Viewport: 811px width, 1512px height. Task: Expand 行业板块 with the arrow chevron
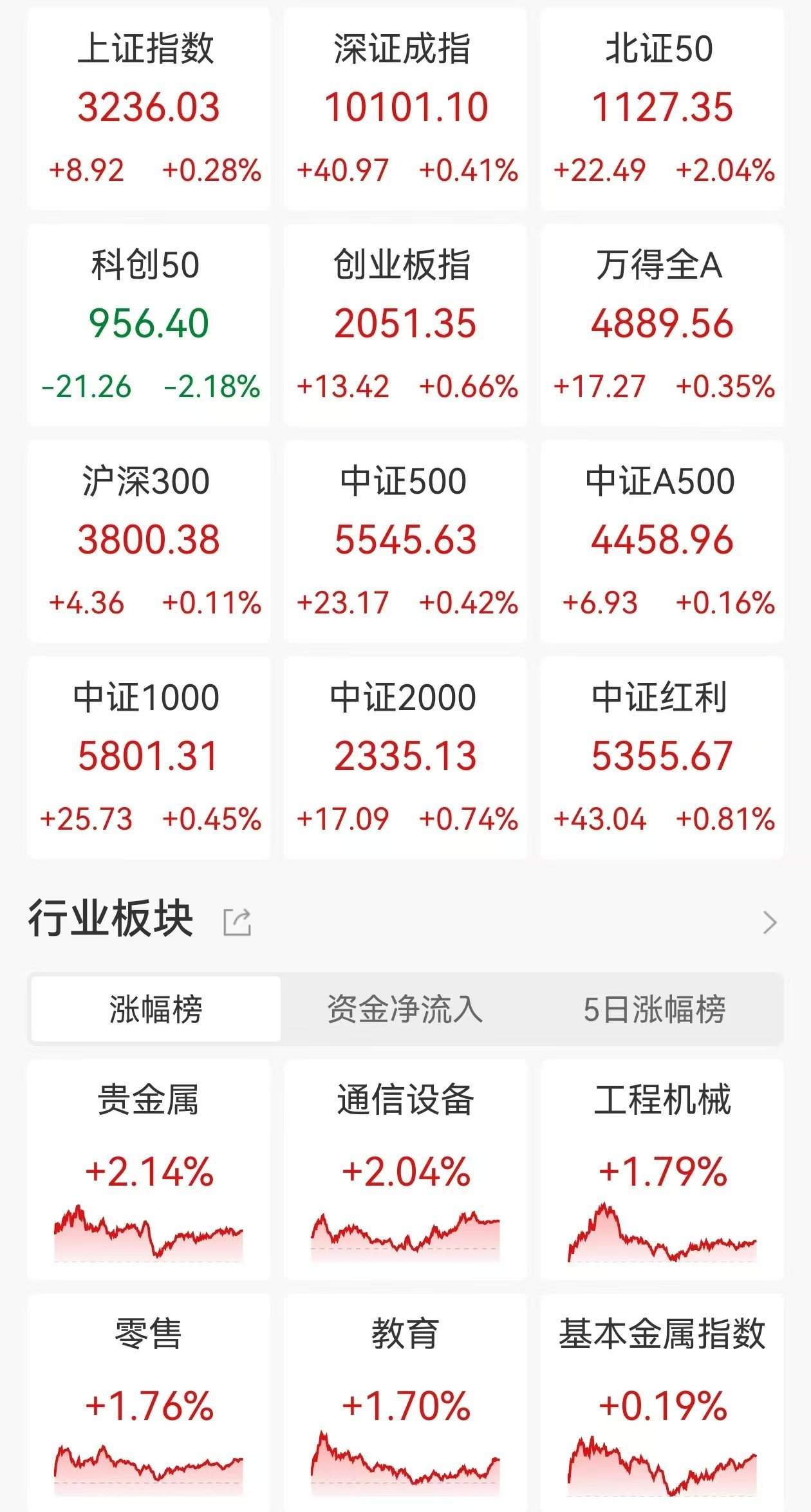(x=769, y=922)
